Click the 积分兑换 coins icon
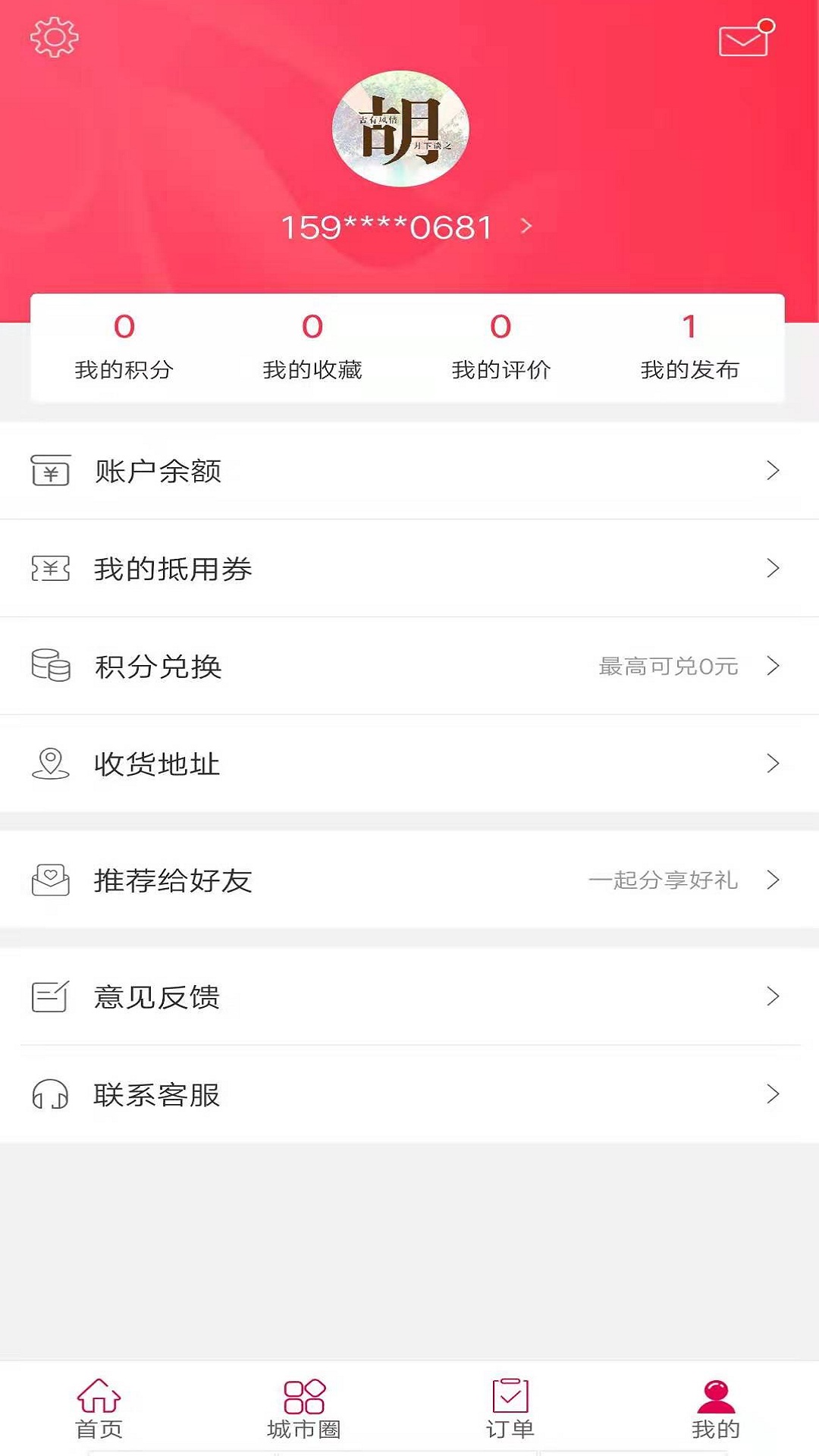Image resolution: width=819 pixels, height=1456 pixels. click(50, 666)
